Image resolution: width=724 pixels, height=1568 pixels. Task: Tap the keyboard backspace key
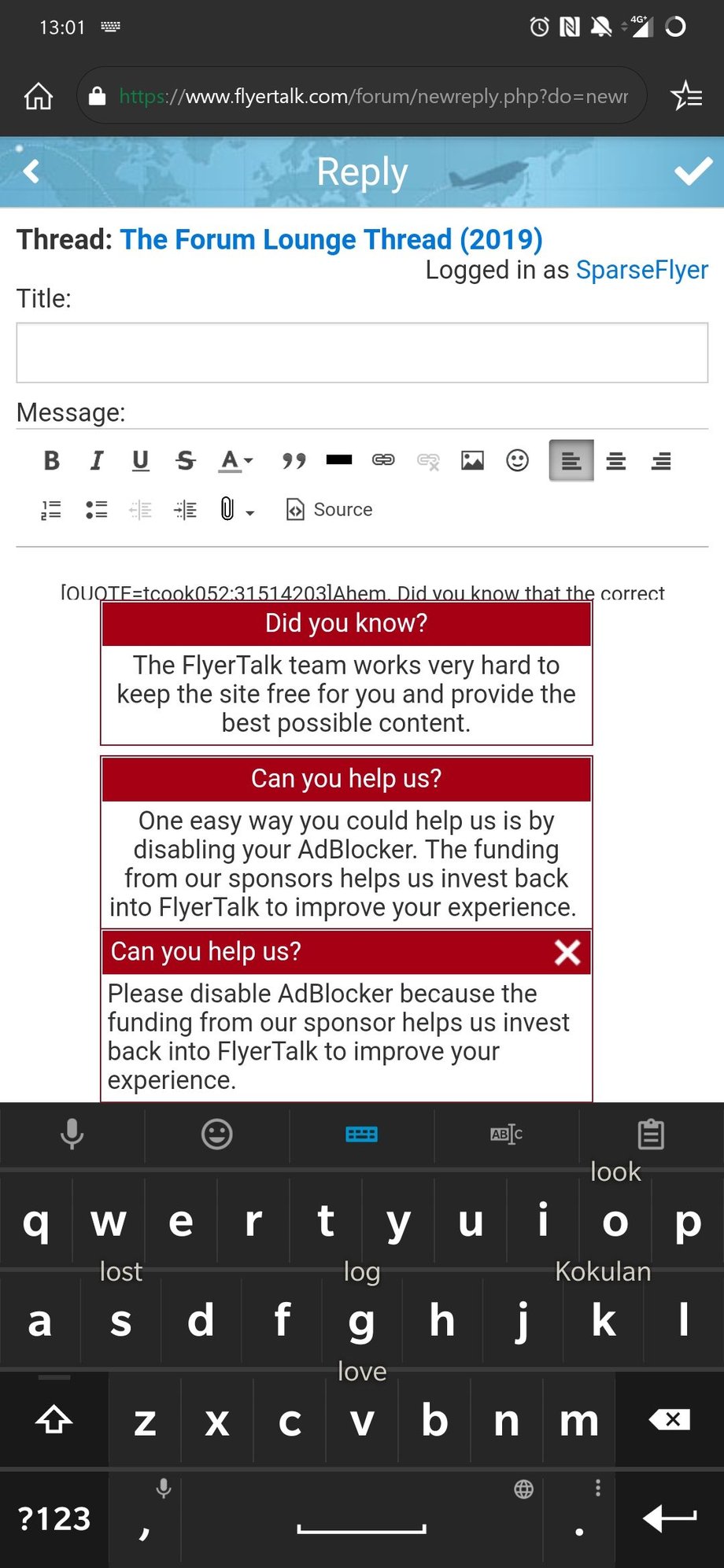[x=670, y=1419]
